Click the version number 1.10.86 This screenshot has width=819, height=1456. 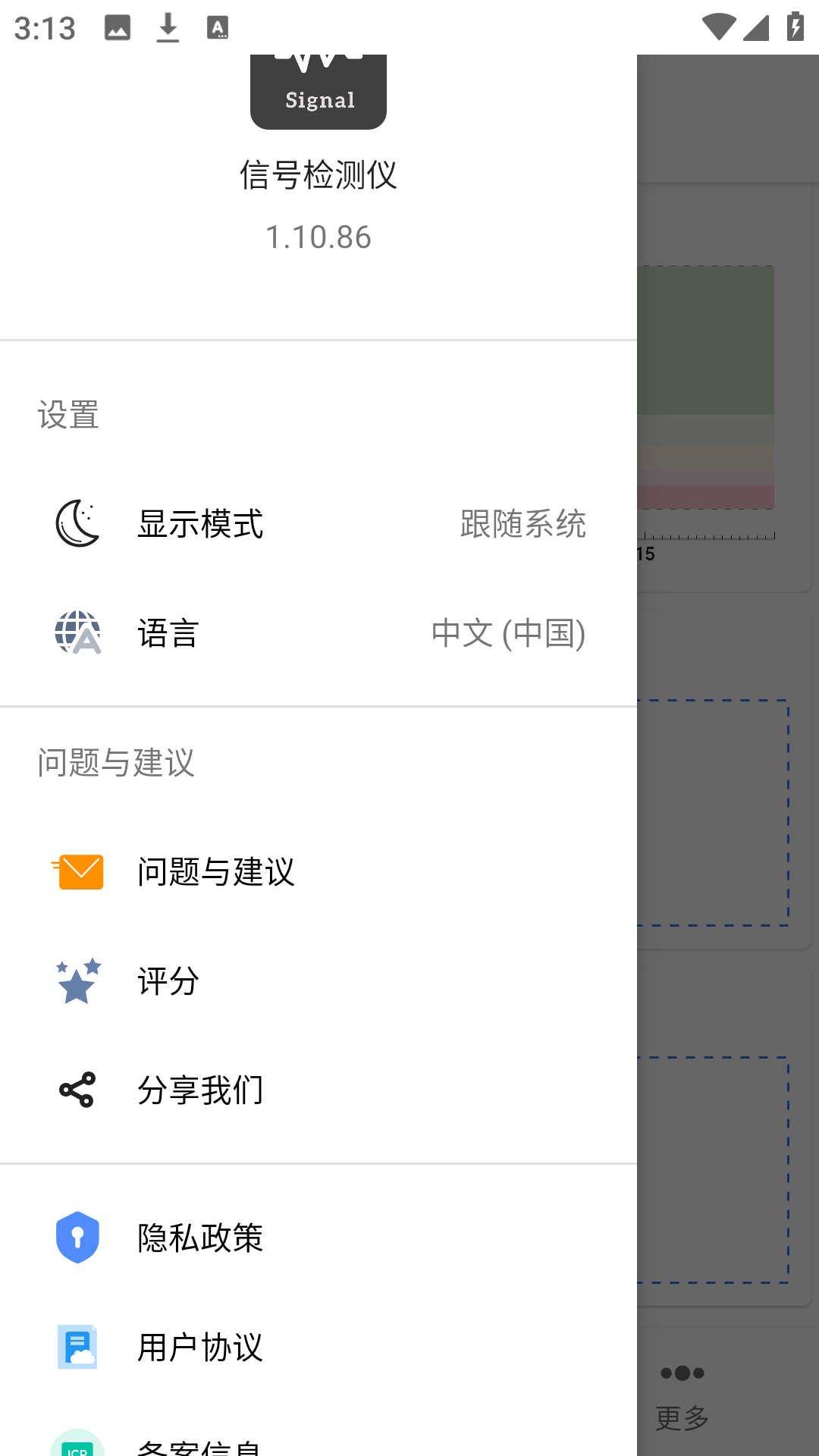point(318,237)
